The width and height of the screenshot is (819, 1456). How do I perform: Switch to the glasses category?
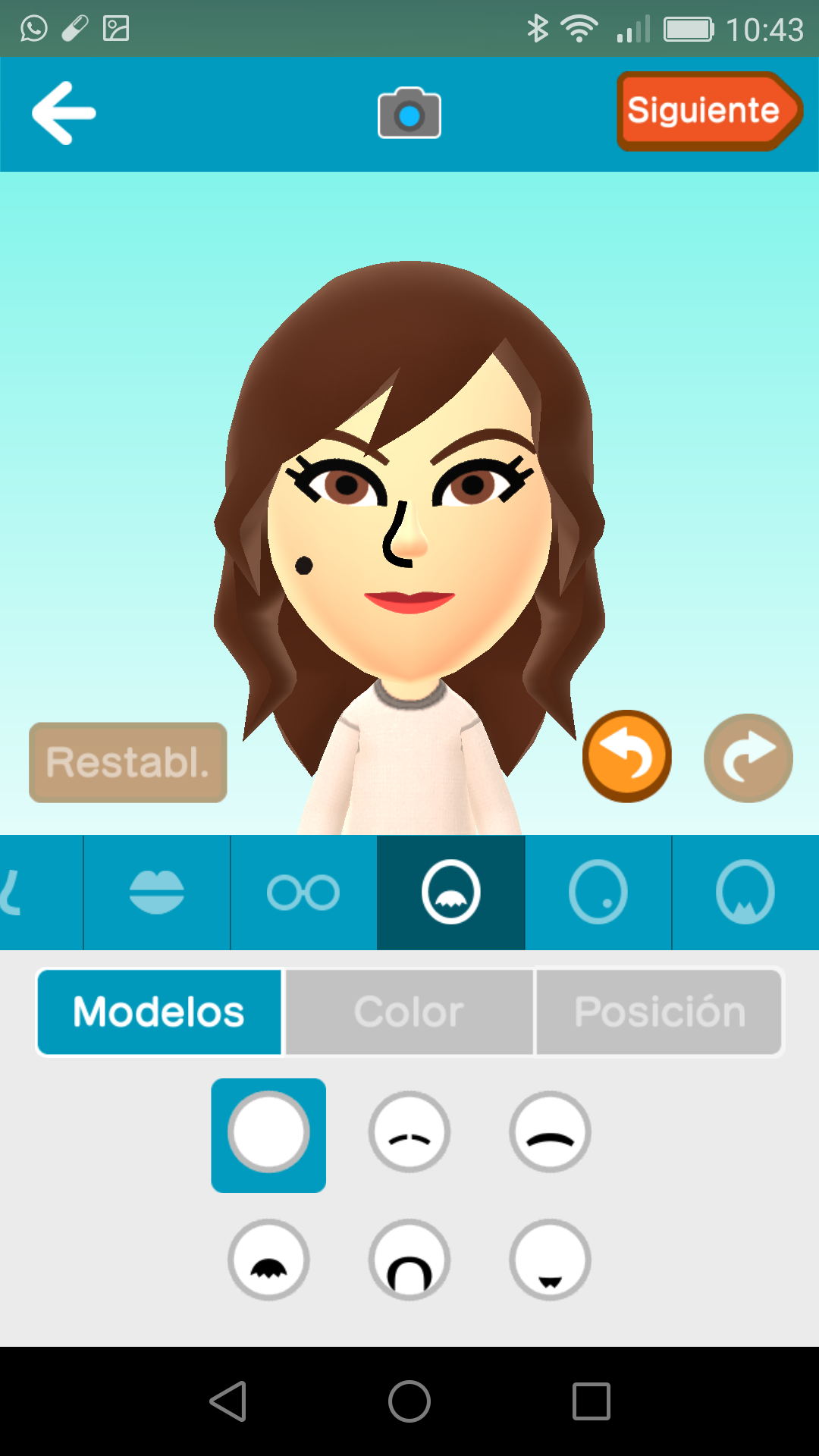click(x=303, y=892)
